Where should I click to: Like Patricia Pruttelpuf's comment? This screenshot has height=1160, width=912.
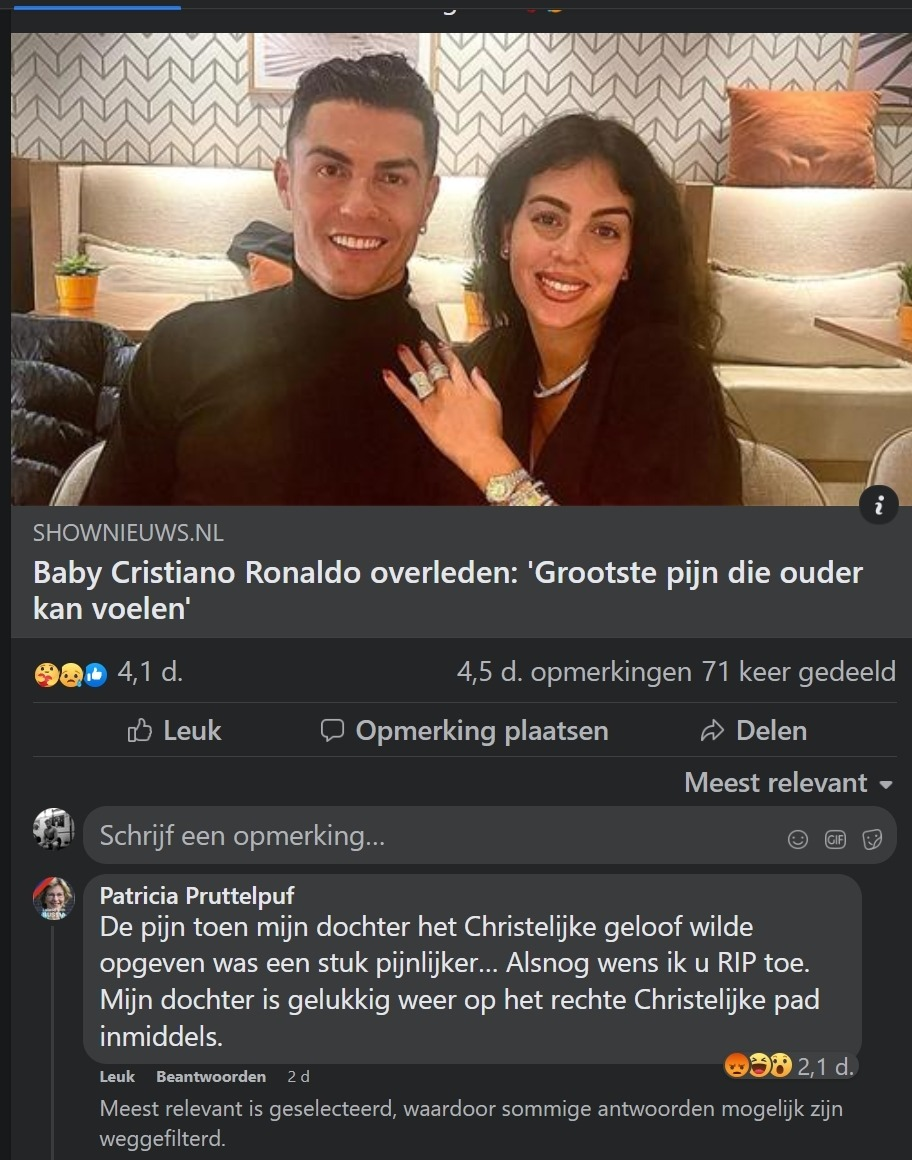pos(117,1077)
